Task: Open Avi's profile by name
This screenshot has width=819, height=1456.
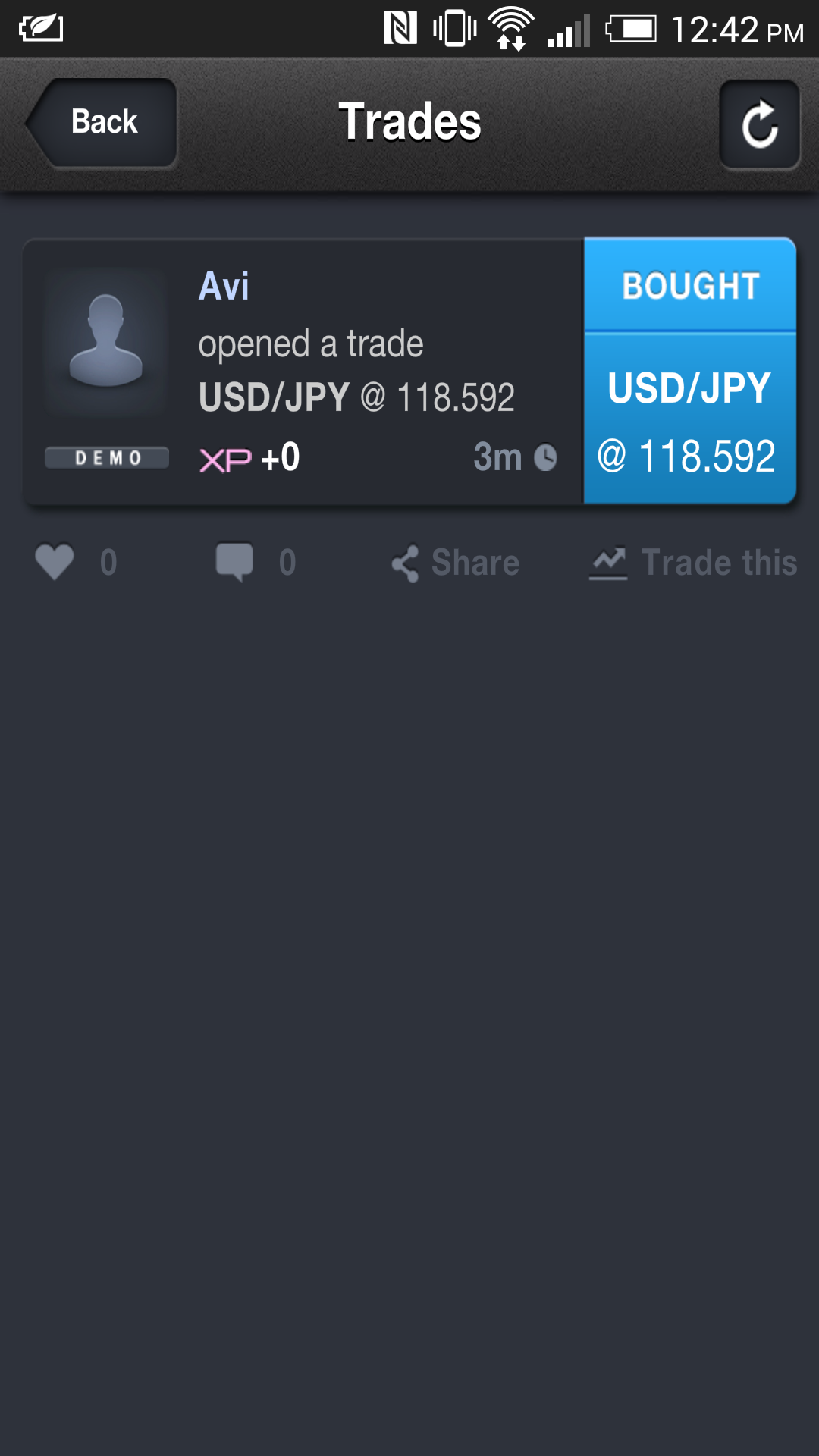Action: [x=224, y=287]
